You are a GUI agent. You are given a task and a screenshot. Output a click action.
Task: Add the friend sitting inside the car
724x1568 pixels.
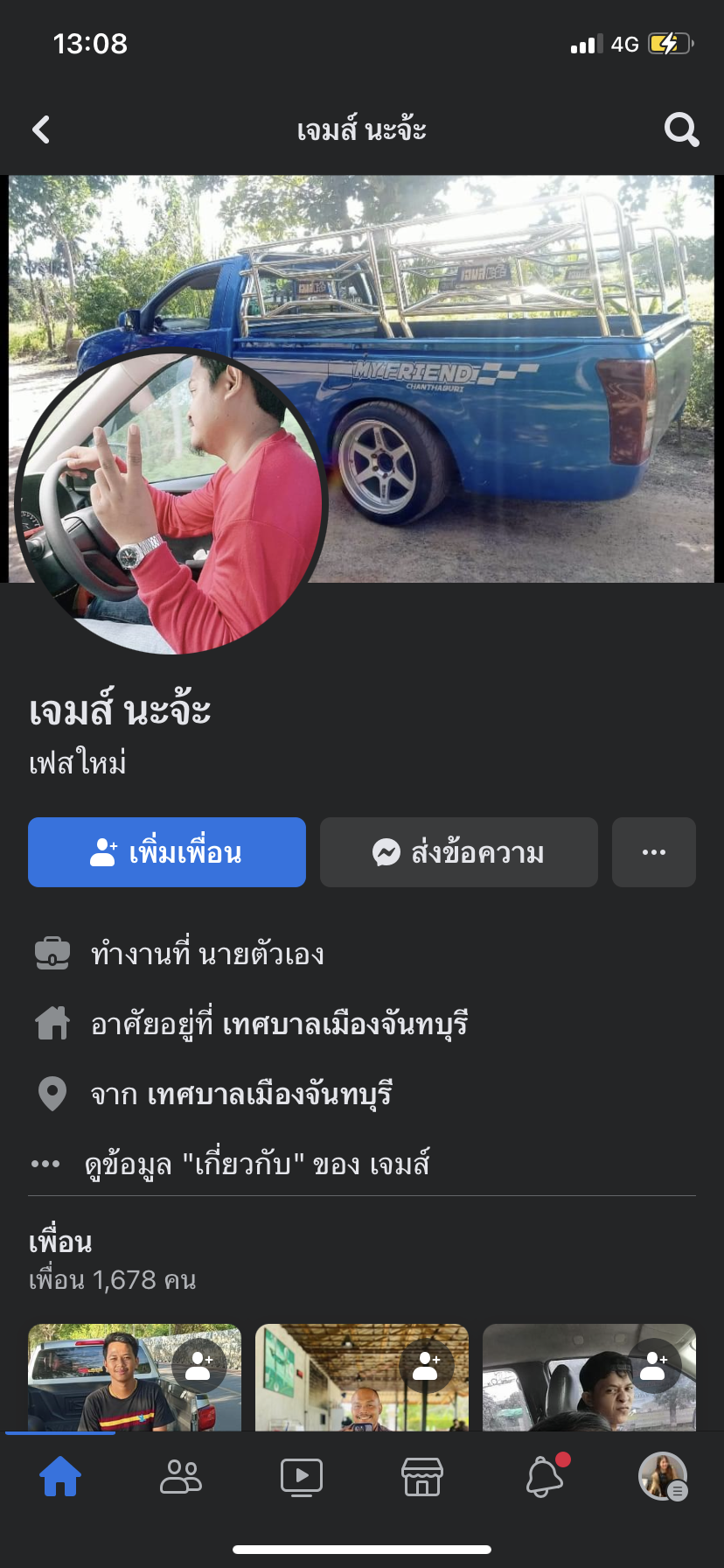click(653, 1365)
